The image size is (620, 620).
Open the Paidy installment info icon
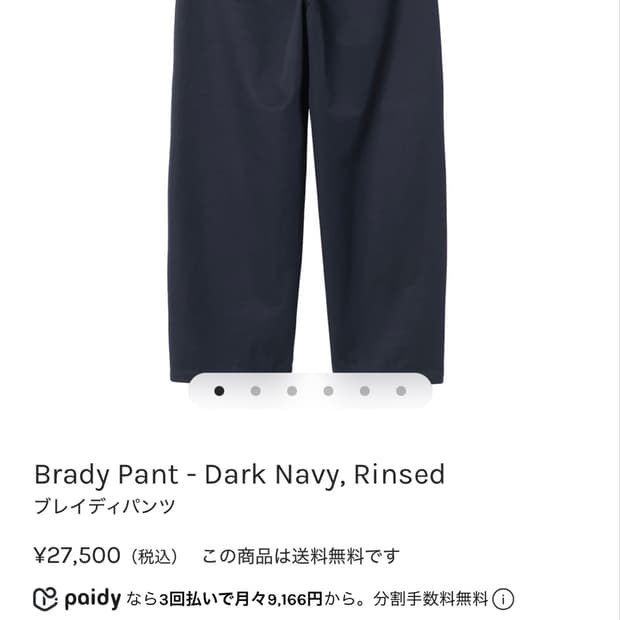[503, 599]
